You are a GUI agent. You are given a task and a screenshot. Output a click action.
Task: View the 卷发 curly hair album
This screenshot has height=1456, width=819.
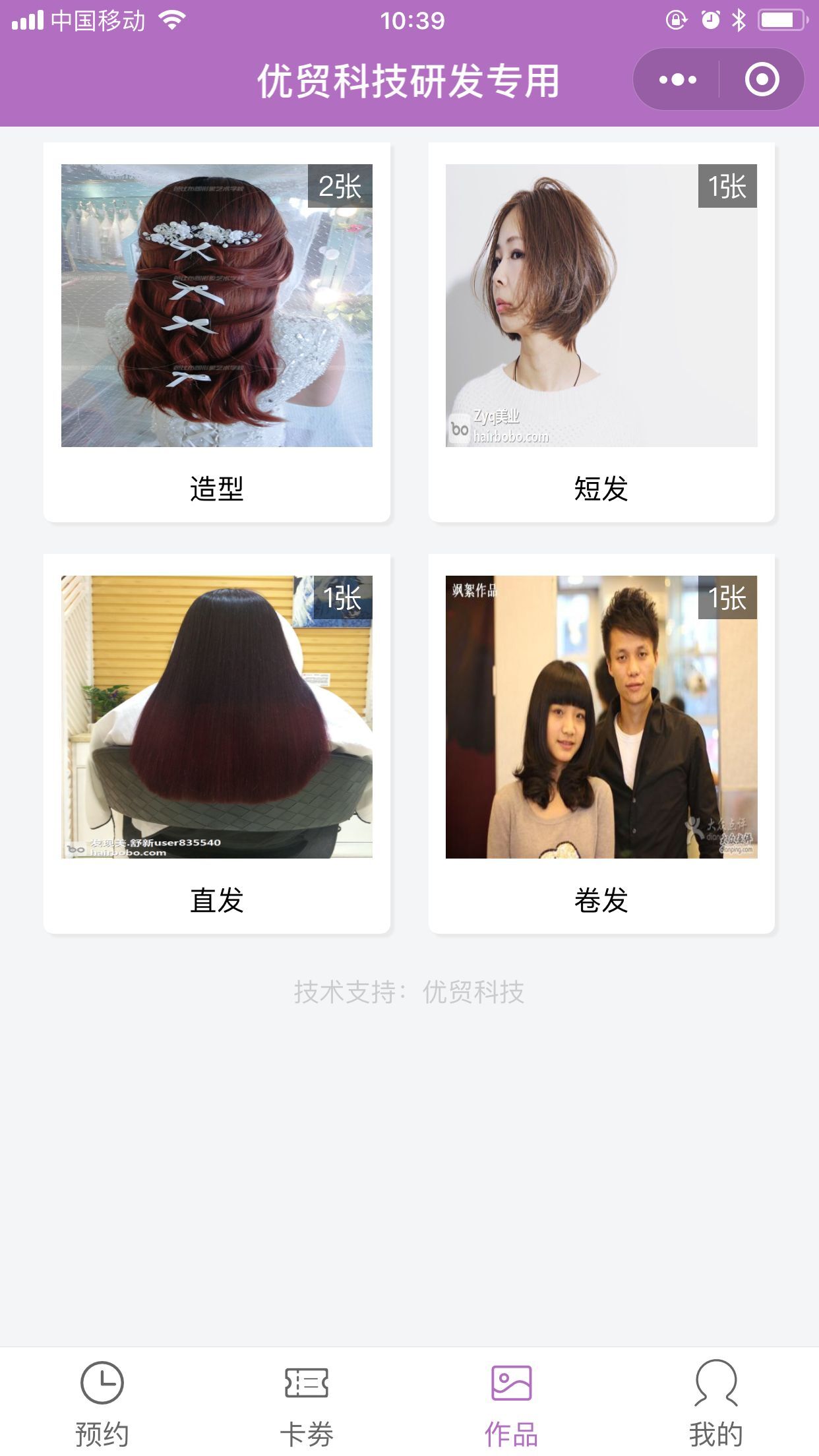point(601,743)
